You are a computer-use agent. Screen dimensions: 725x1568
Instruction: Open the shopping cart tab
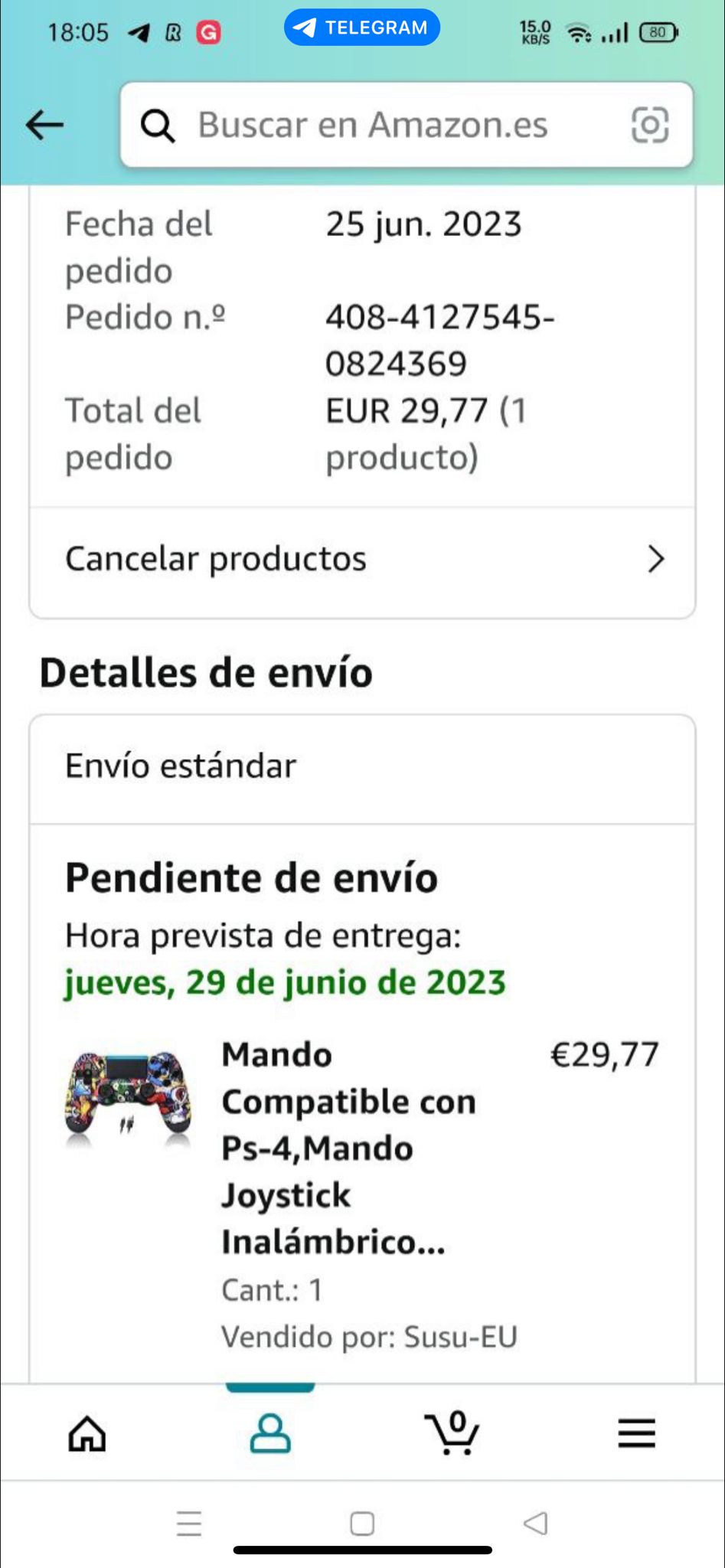coord(453,1433)
